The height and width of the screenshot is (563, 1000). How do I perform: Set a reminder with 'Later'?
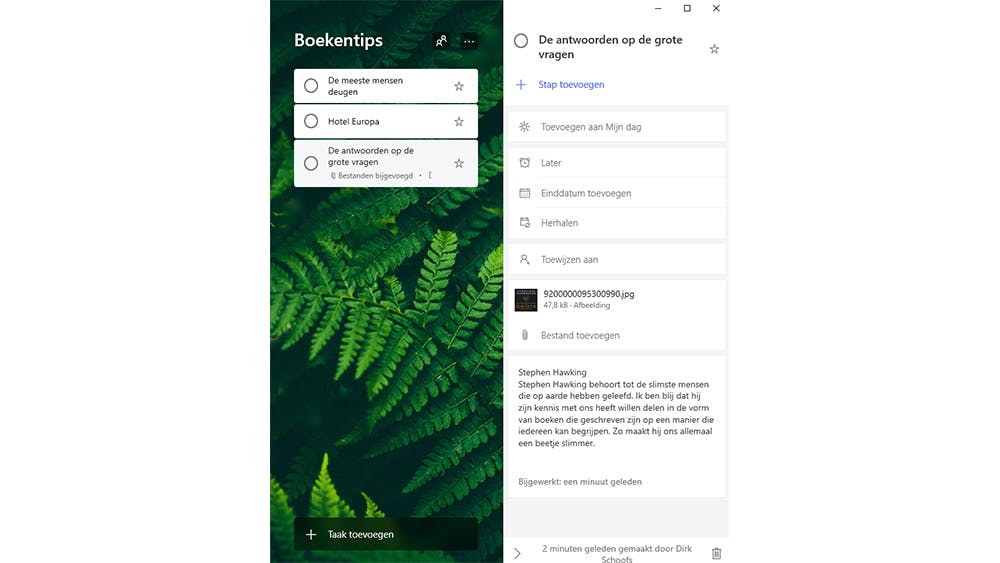click(x=551, y=163)
